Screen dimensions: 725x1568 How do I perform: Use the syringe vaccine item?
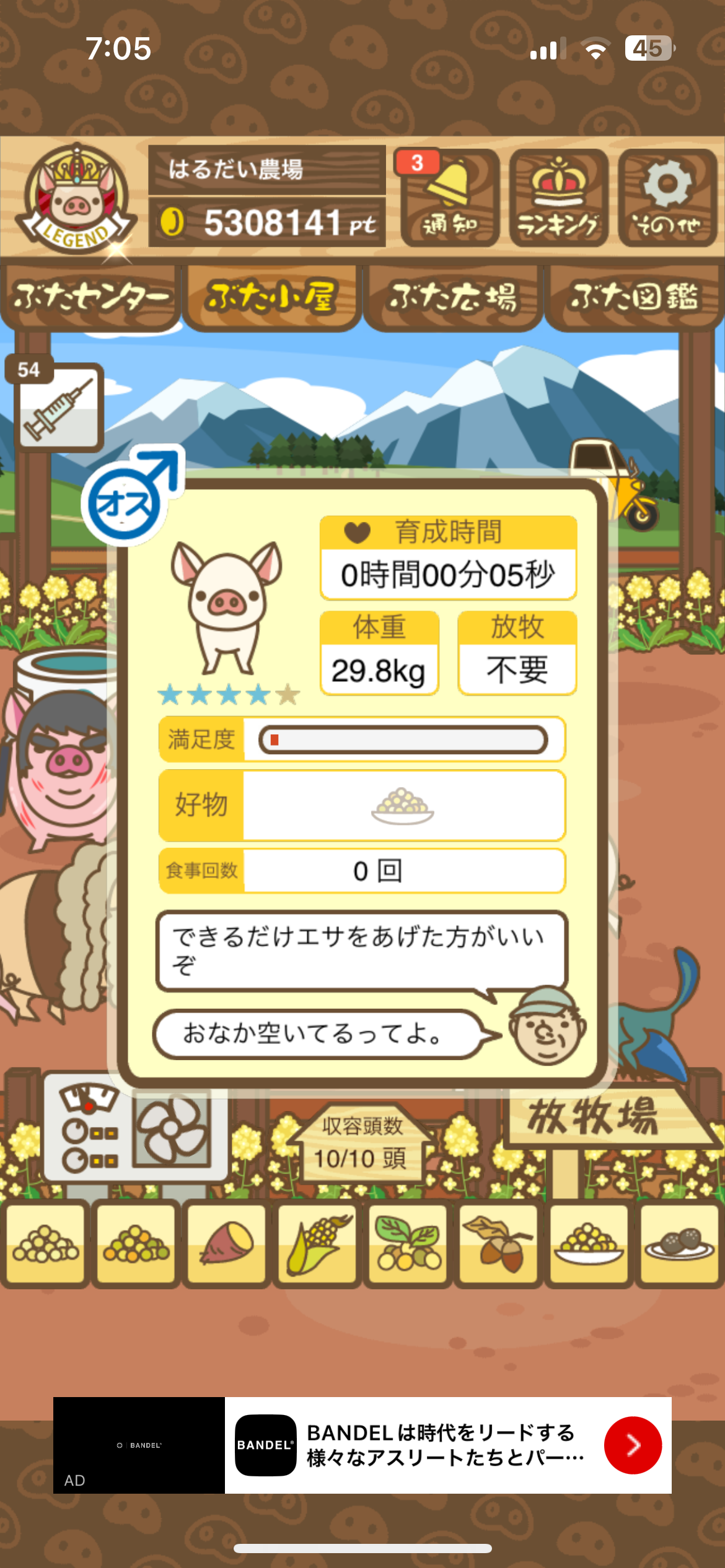click(59, 407)
